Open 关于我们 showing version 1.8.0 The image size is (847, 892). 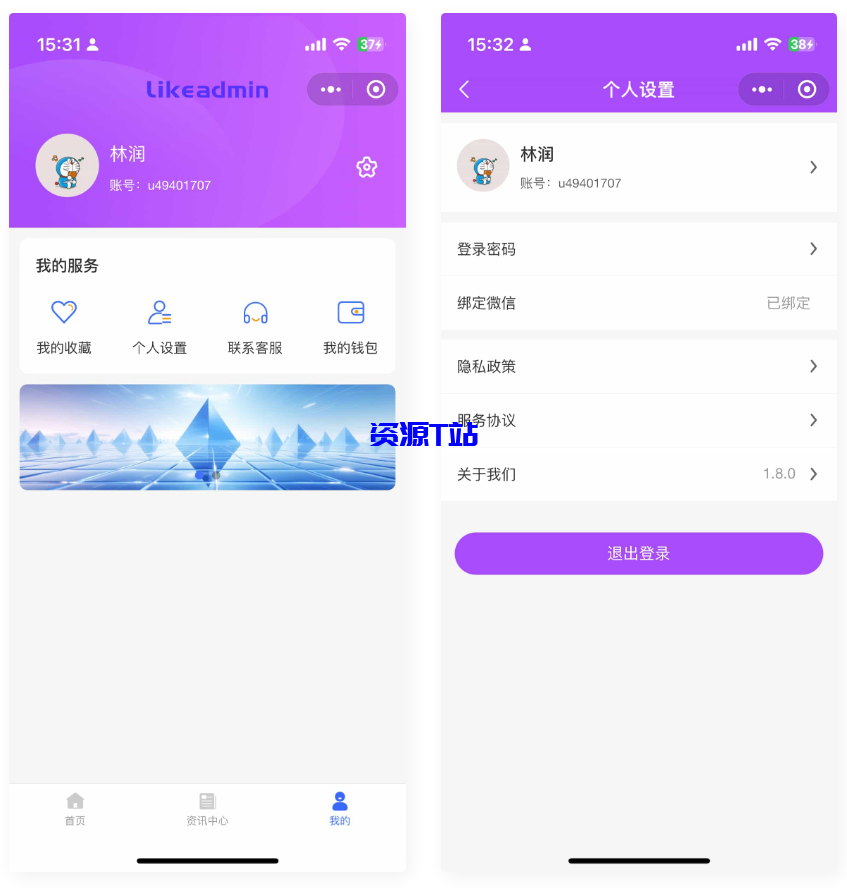point(639,473)
